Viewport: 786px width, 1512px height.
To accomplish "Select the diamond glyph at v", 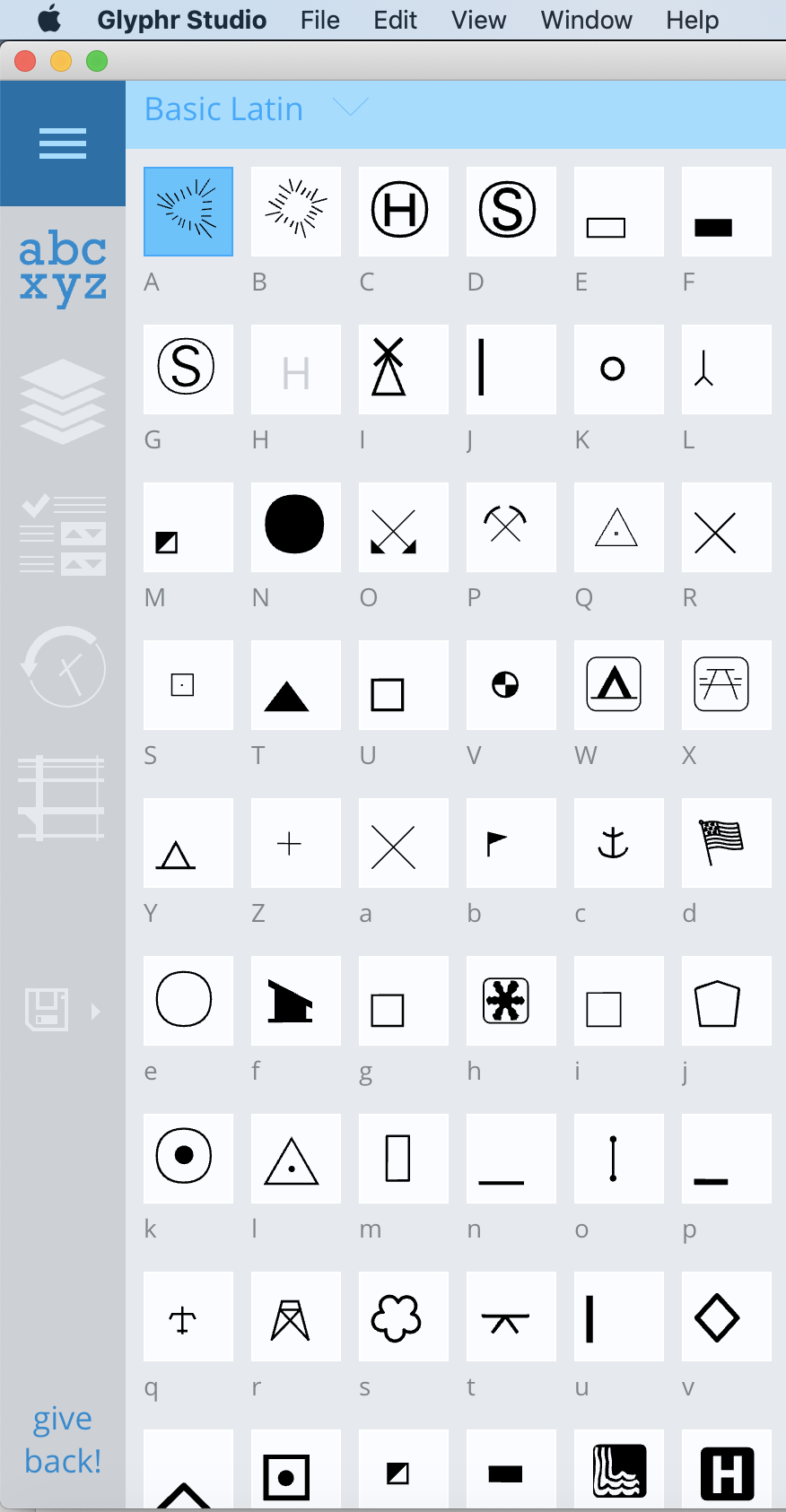I will click(x=726, y=1316).
